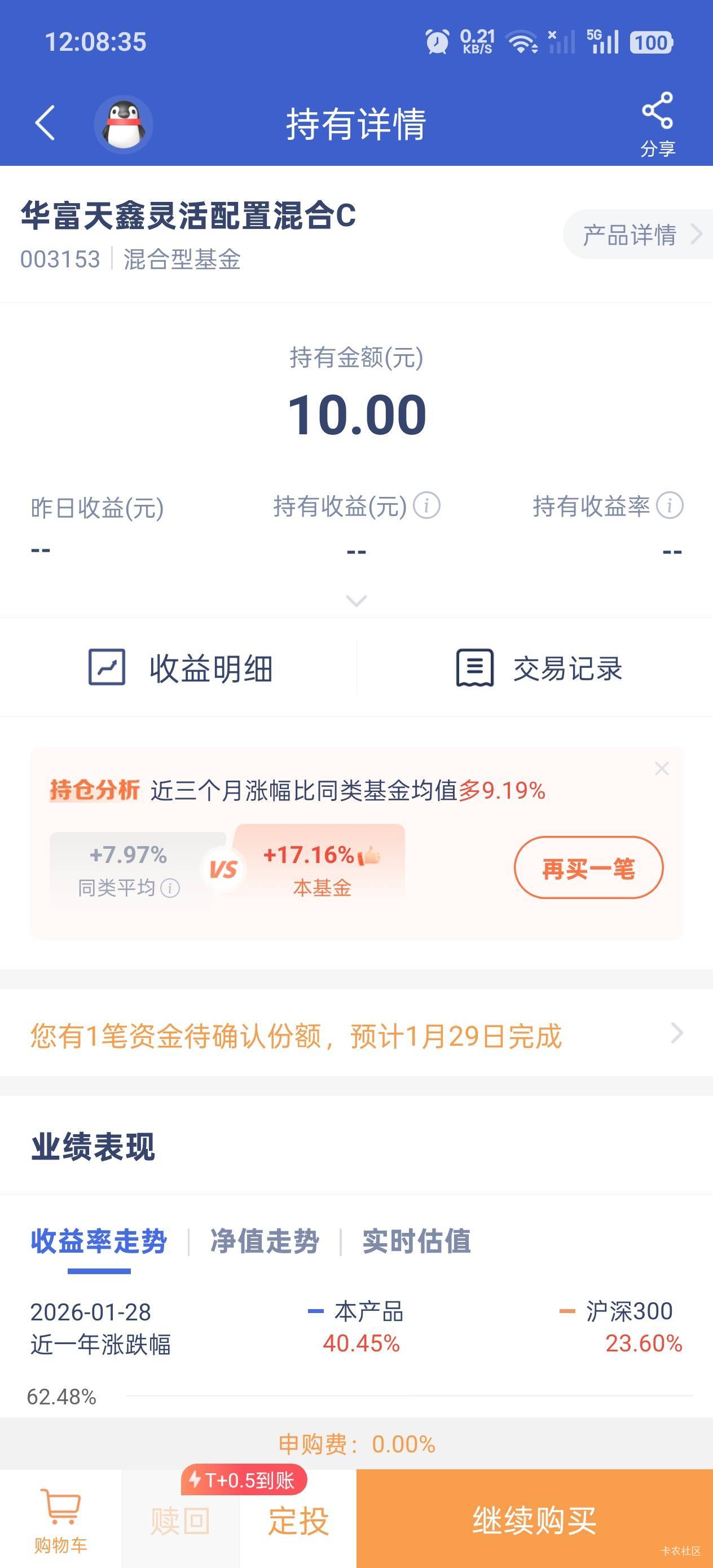Tap the penguin avatar icon

point(123,124)
